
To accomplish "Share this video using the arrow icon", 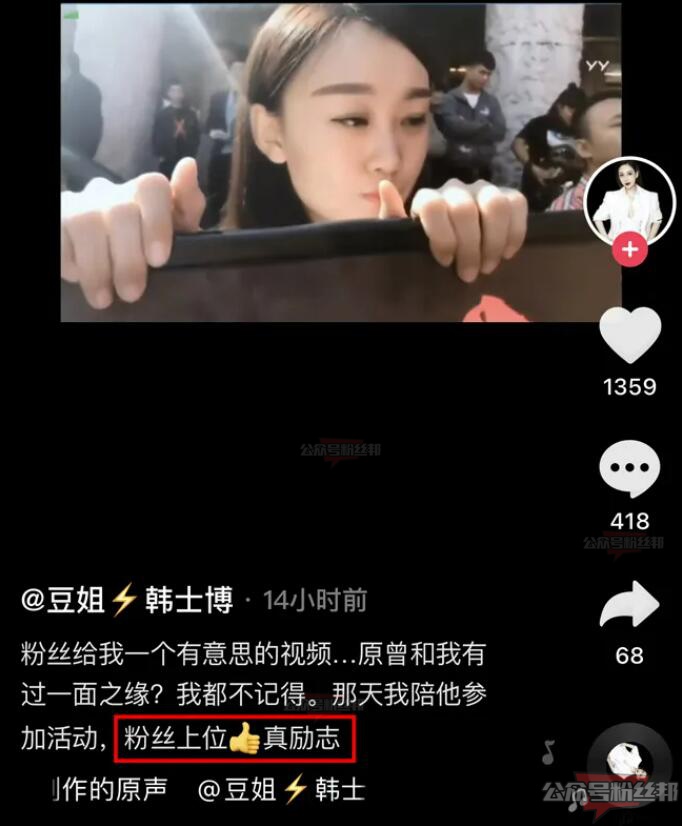I will pos(630,606).
